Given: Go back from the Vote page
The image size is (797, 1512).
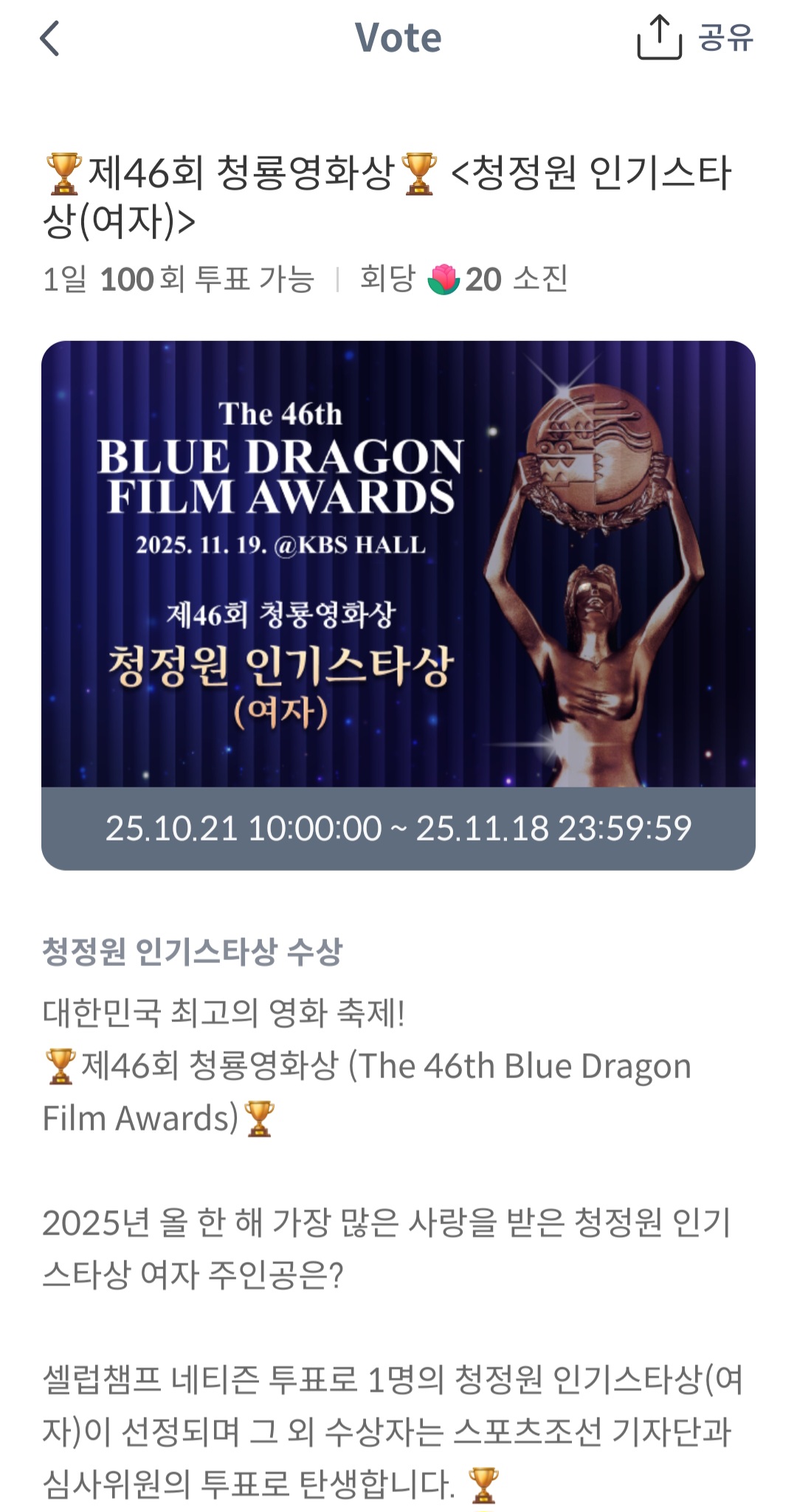Looking at the screenshot, I should 49,38.
